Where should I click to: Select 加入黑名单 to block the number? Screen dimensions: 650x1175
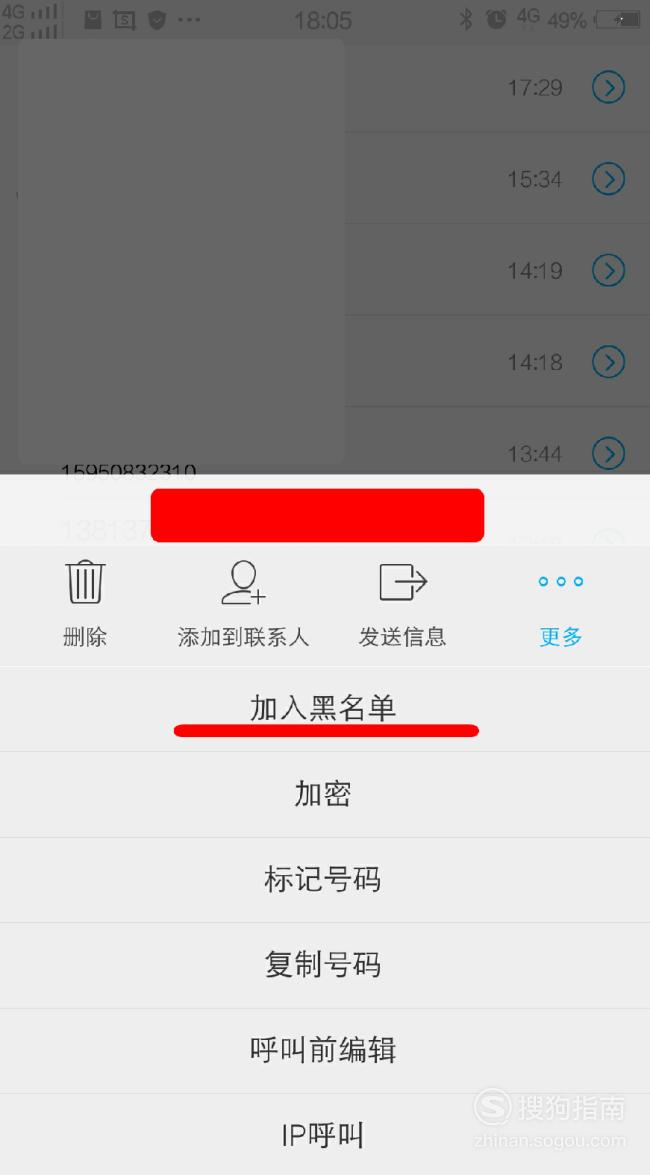pyautogui.click(x=325, y=709)
